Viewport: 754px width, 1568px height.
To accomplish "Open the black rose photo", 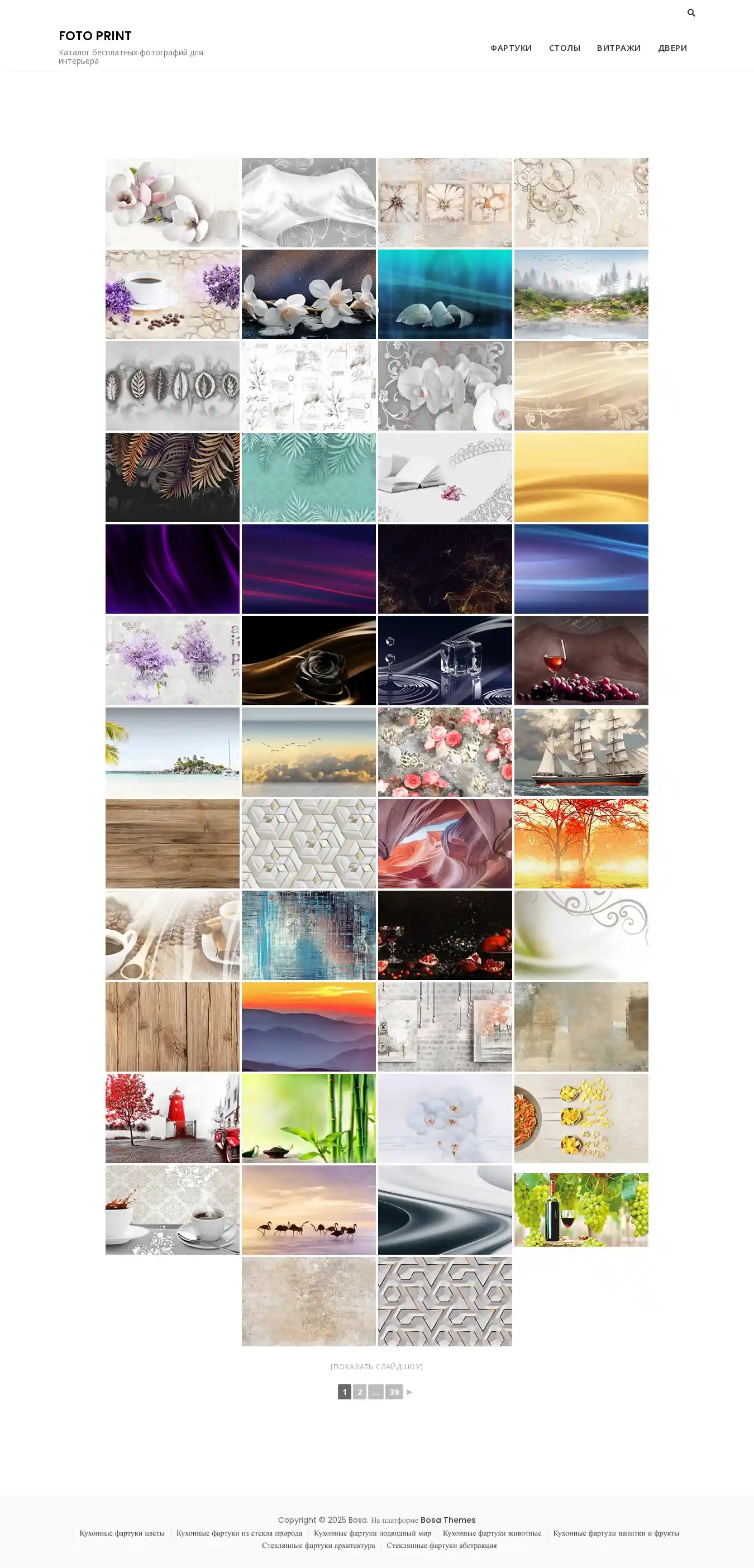I will pos(308,661).
